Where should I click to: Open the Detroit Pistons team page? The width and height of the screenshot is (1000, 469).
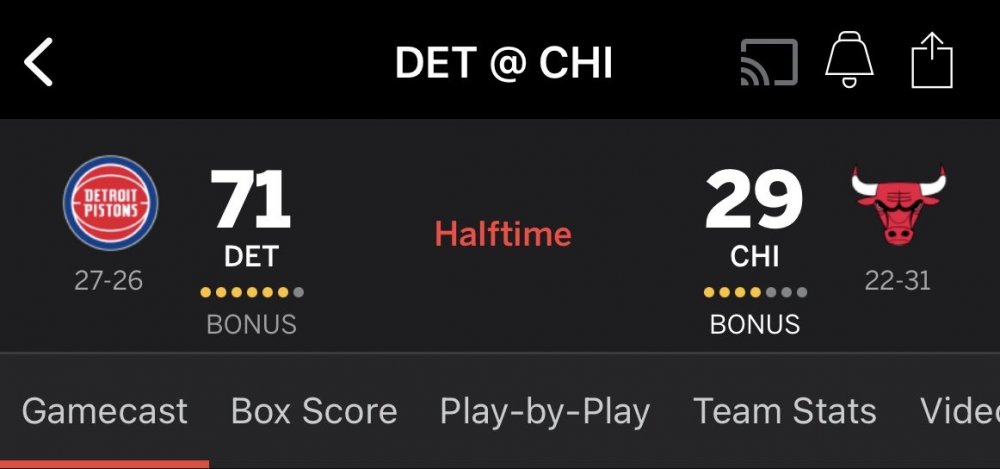pos(110,204)
